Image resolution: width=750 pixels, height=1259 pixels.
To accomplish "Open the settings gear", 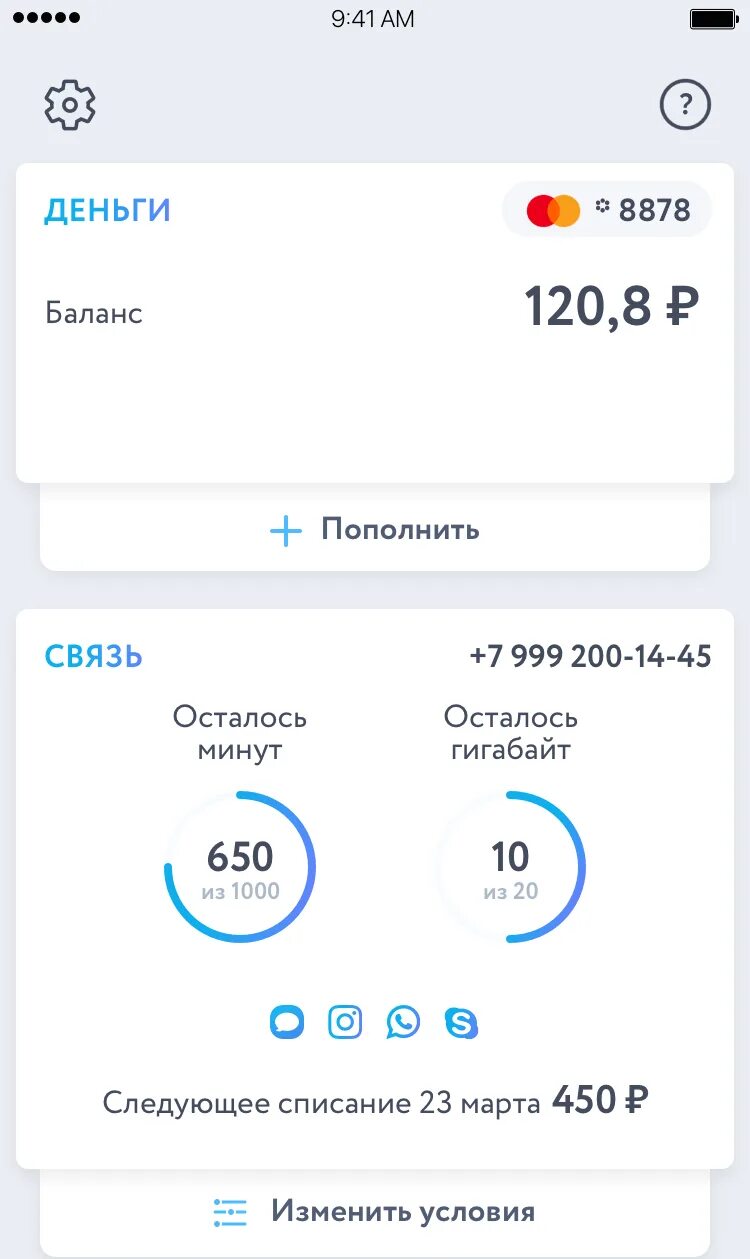I will tap(70, 104).
